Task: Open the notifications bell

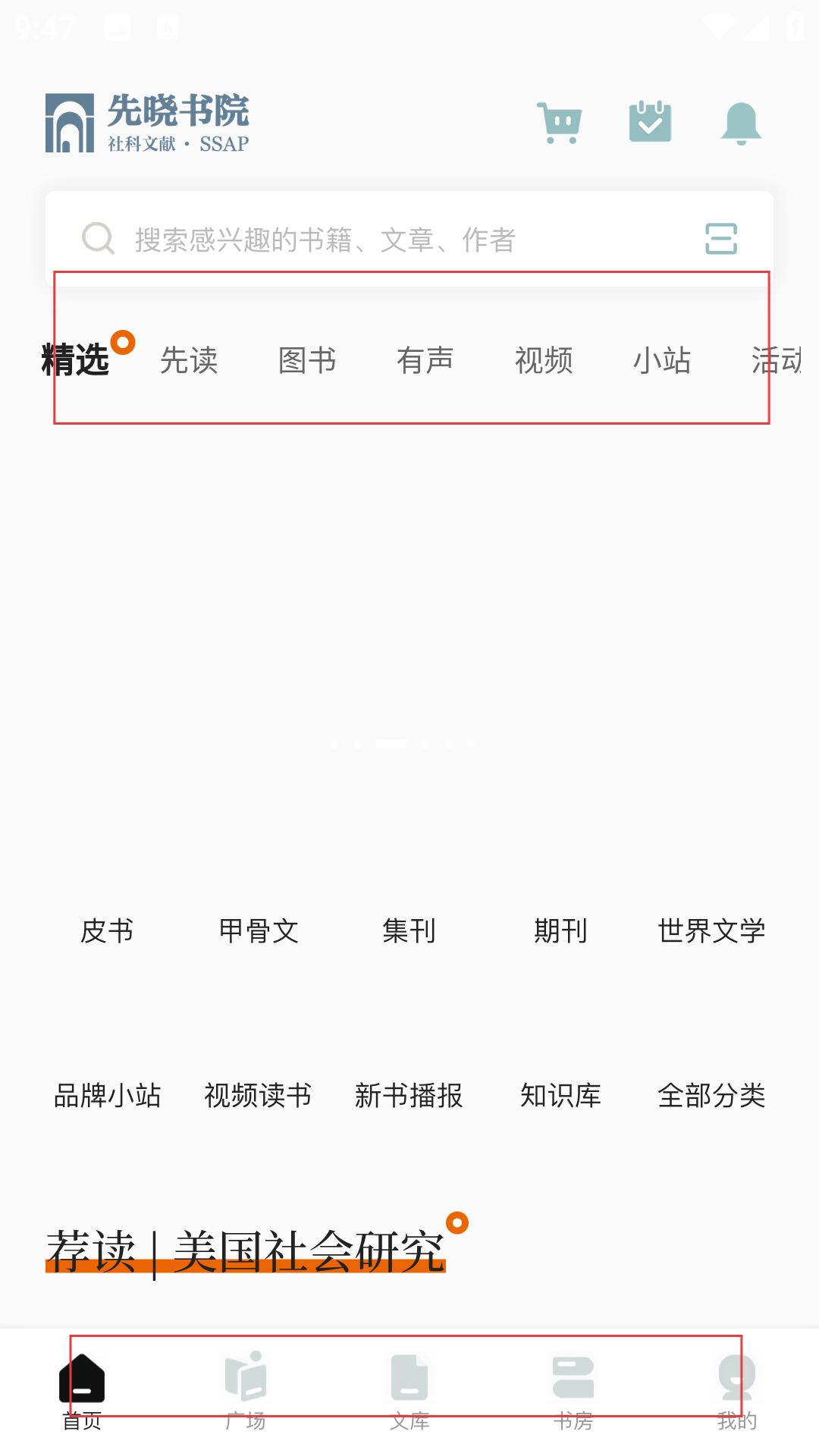Action: click(x=741, y=122)
